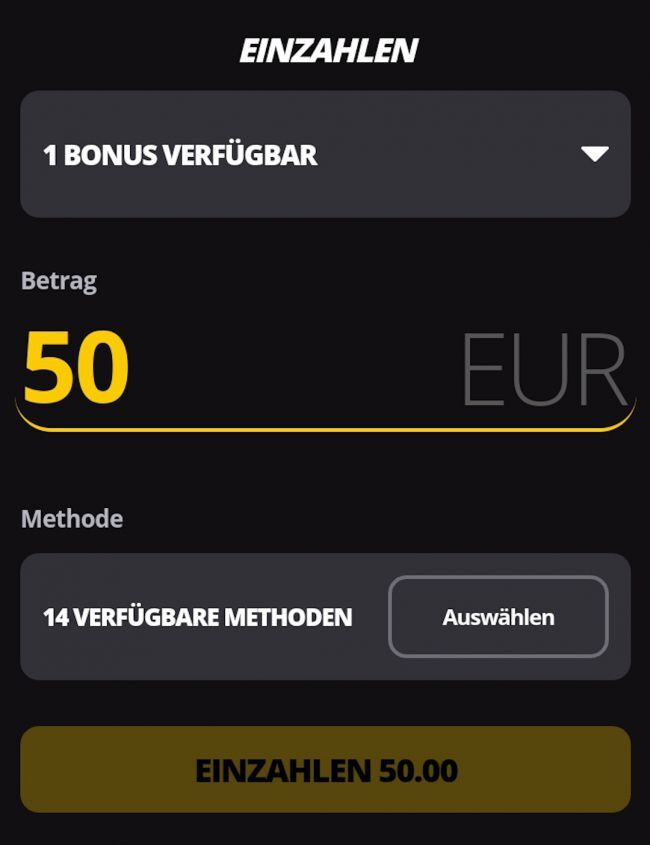Viewport: 650px width, 845px height.
Task: Confirm with Einzahlen 50.00 button
Action: tap(325, 770)
